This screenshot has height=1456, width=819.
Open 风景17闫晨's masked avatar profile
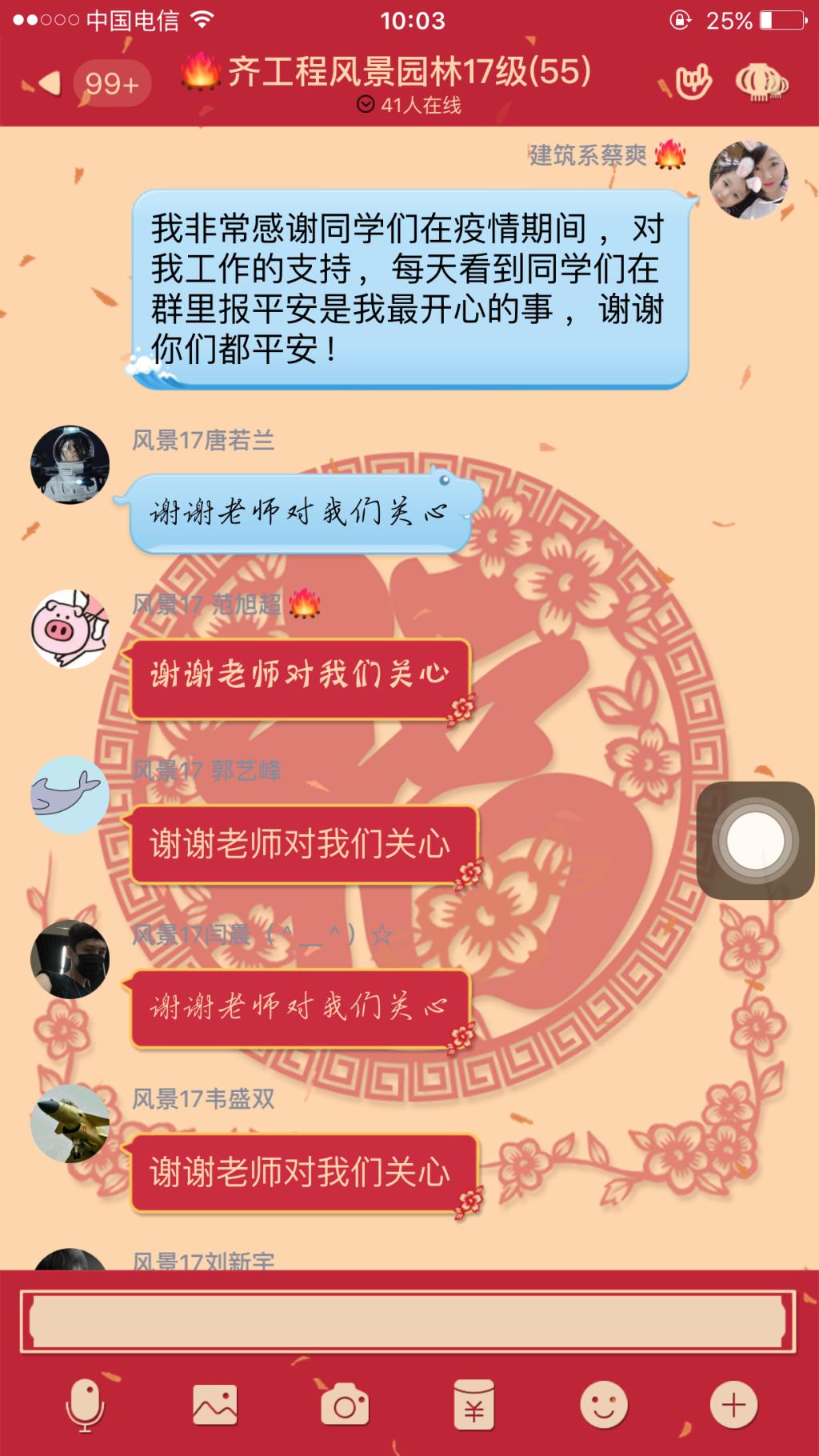(70, 959)
